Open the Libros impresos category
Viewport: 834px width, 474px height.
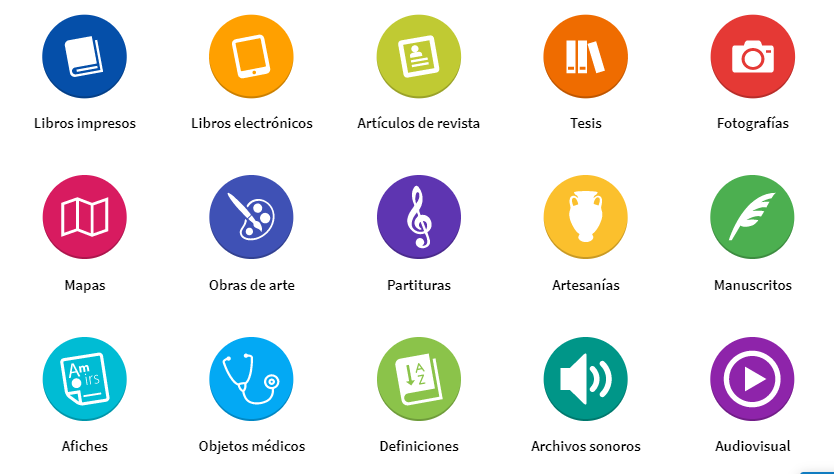tap(85, 56)
